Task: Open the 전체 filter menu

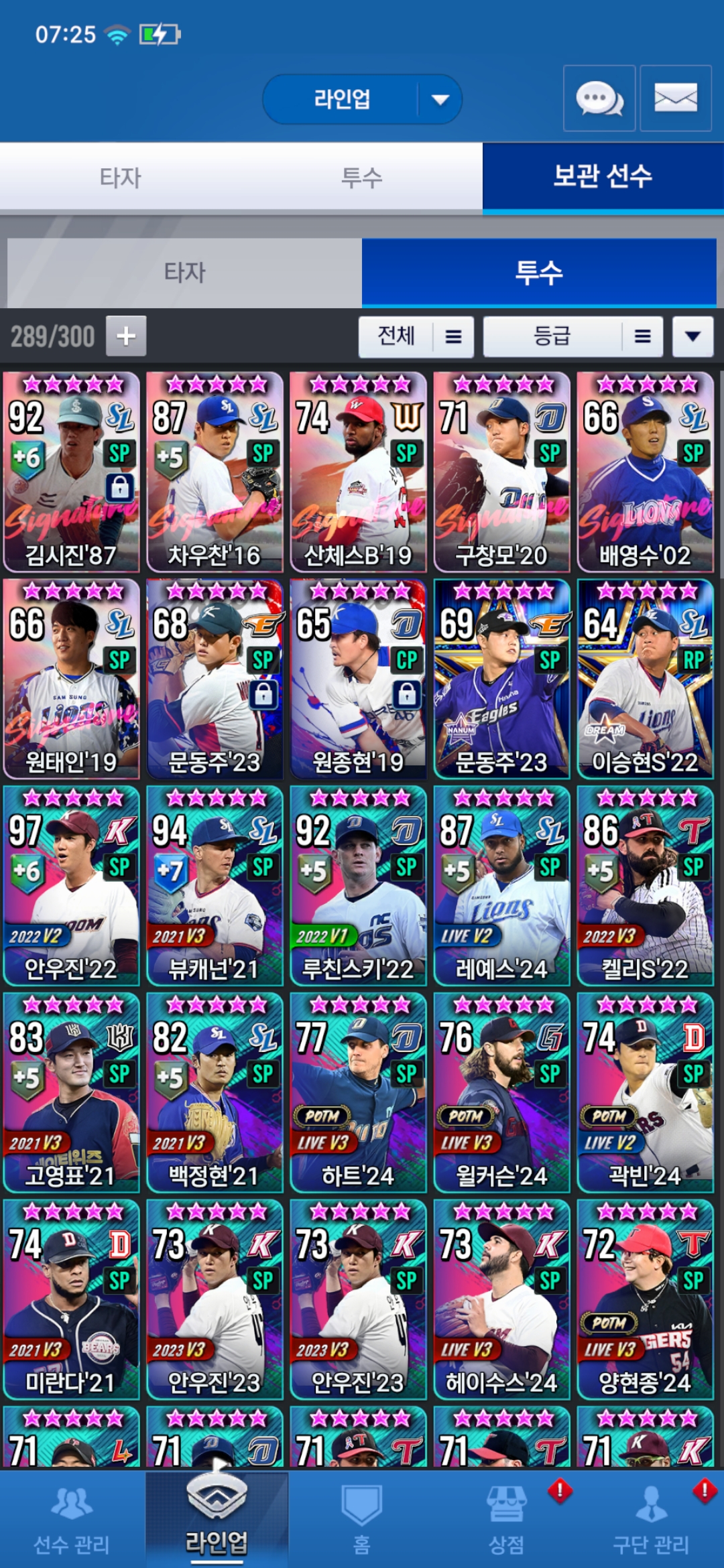Action: click(416, 336)
